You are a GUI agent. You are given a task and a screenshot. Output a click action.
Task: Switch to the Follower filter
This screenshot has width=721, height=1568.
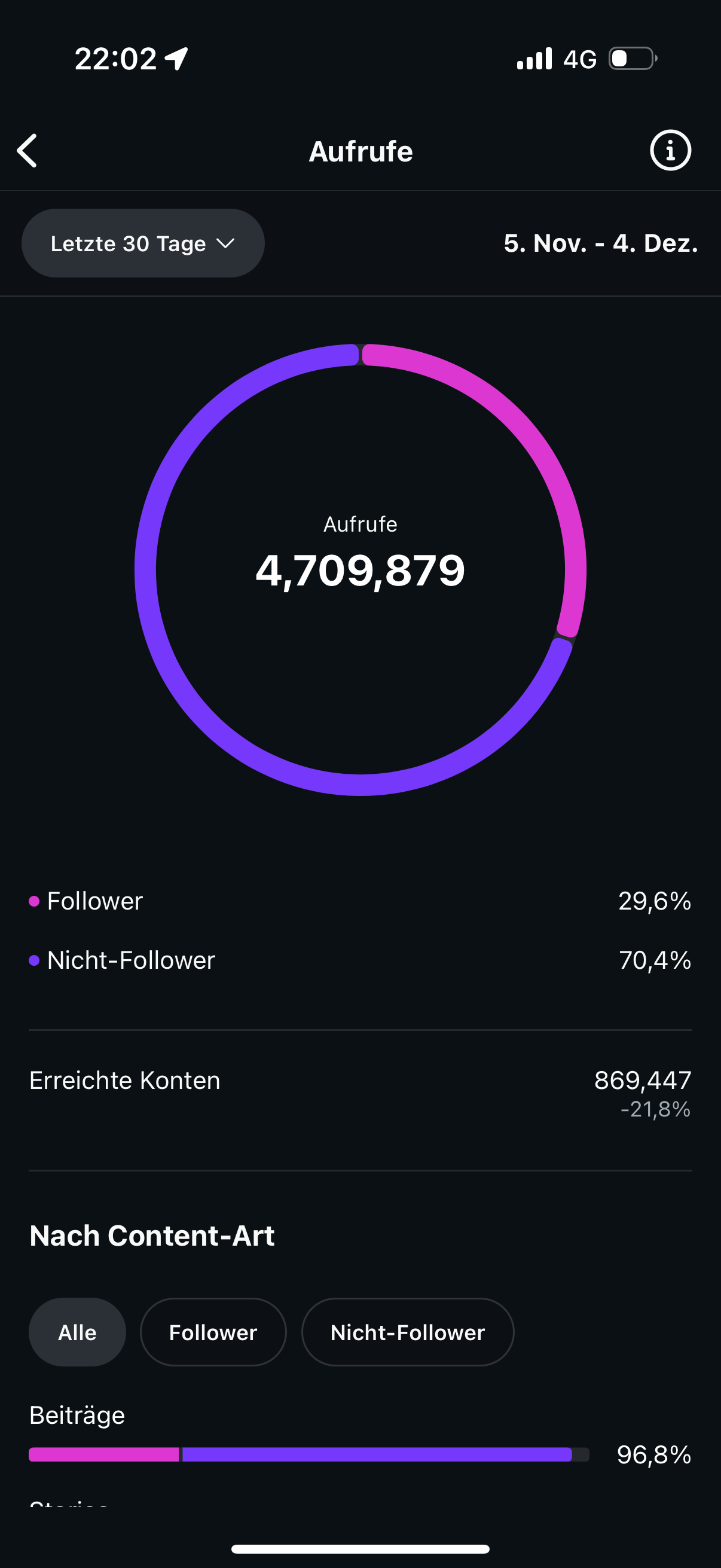(213, 1332)
